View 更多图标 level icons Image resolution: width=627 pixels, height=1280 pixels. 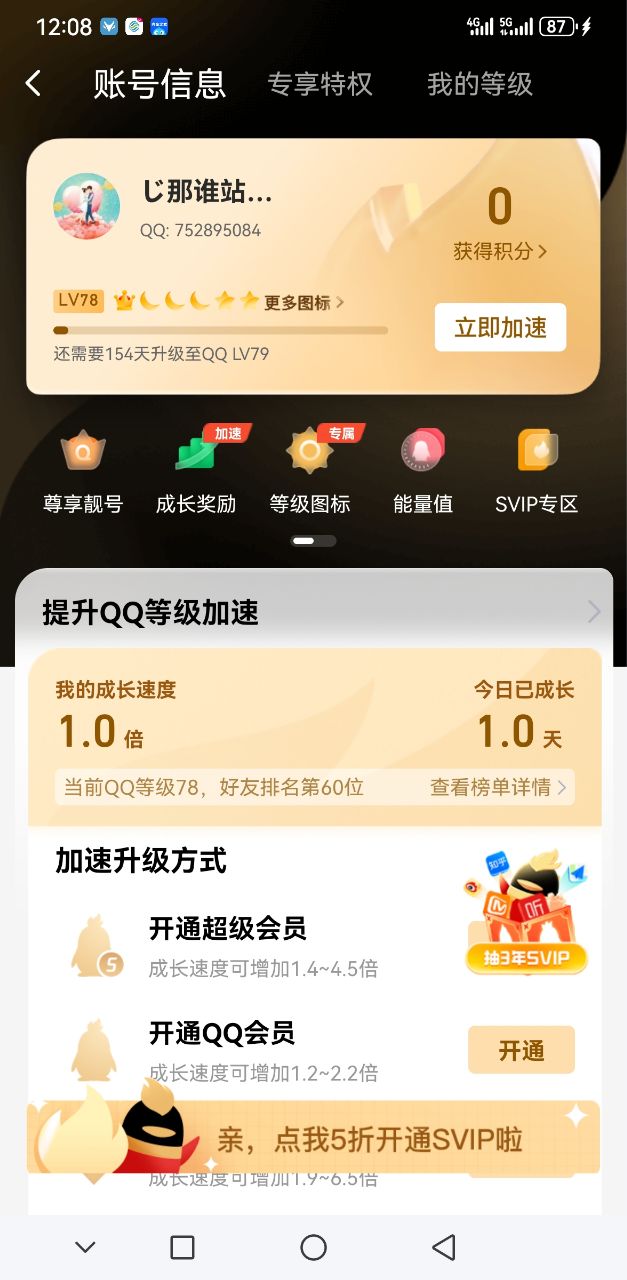point(304,302)
